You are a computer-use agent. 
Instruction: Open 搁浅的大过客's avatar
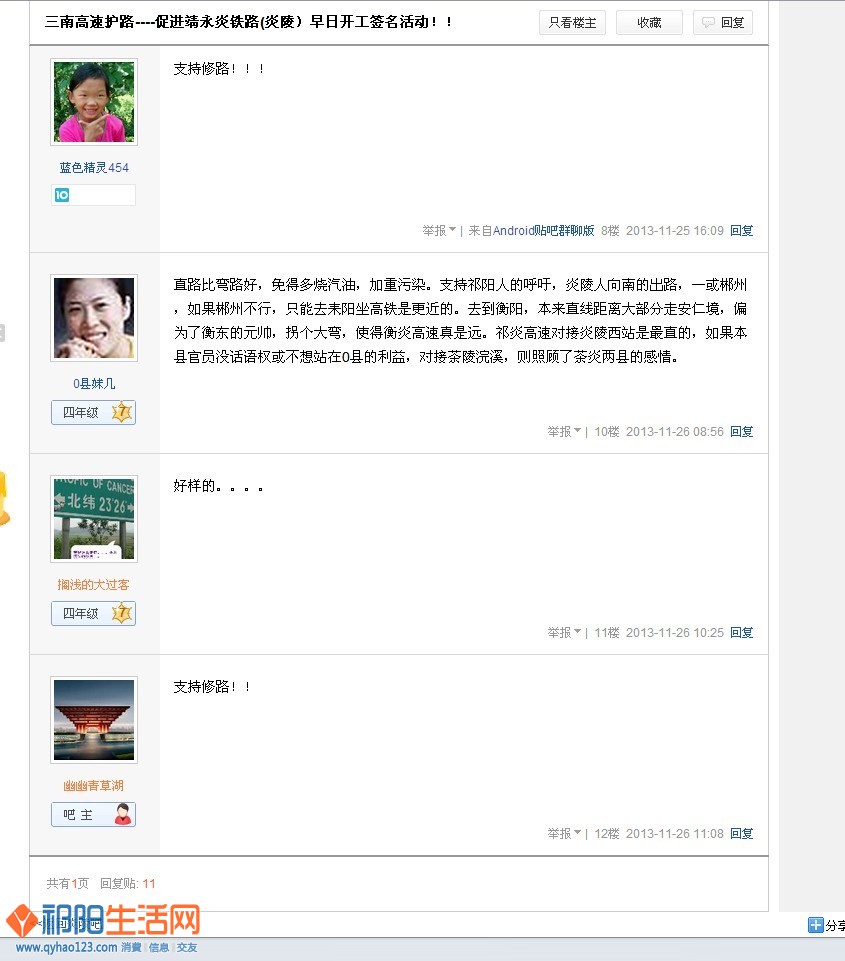coord(94,519)
